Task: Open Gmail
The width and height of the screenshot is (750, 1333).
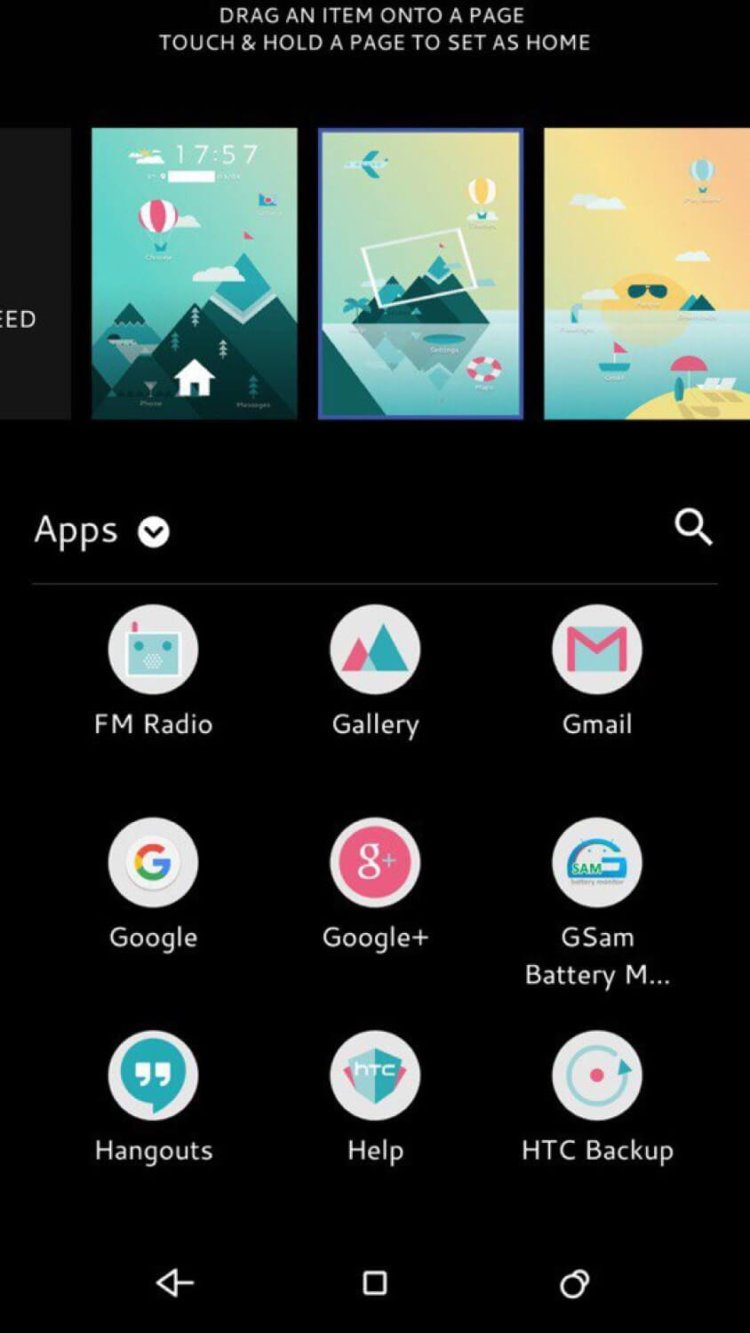Action: coord(597,648)
